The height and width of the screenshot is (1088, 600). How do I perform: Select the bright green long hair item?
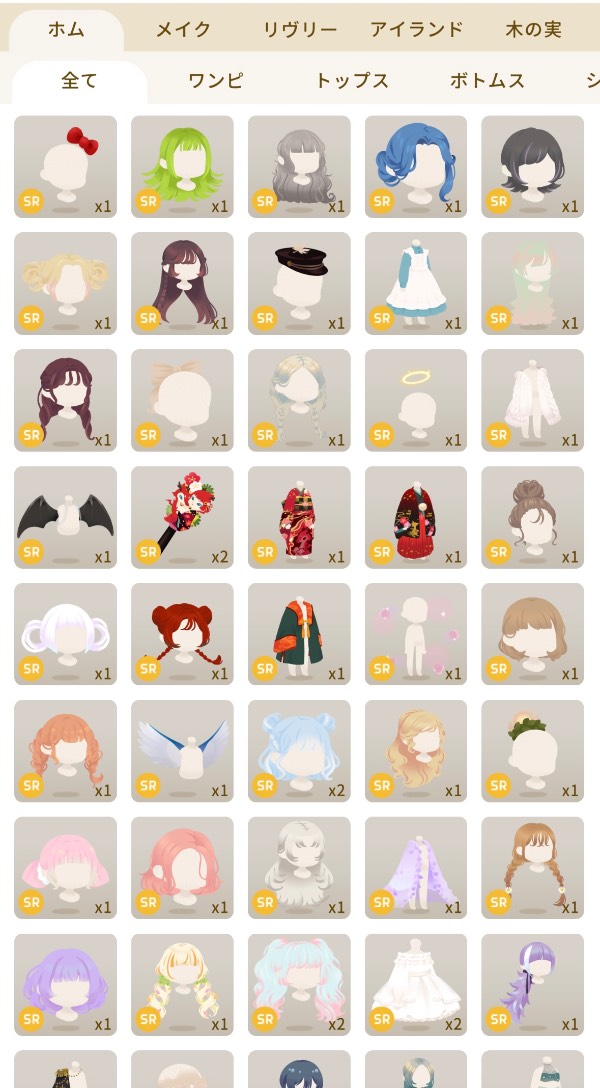tap(182, 166)
